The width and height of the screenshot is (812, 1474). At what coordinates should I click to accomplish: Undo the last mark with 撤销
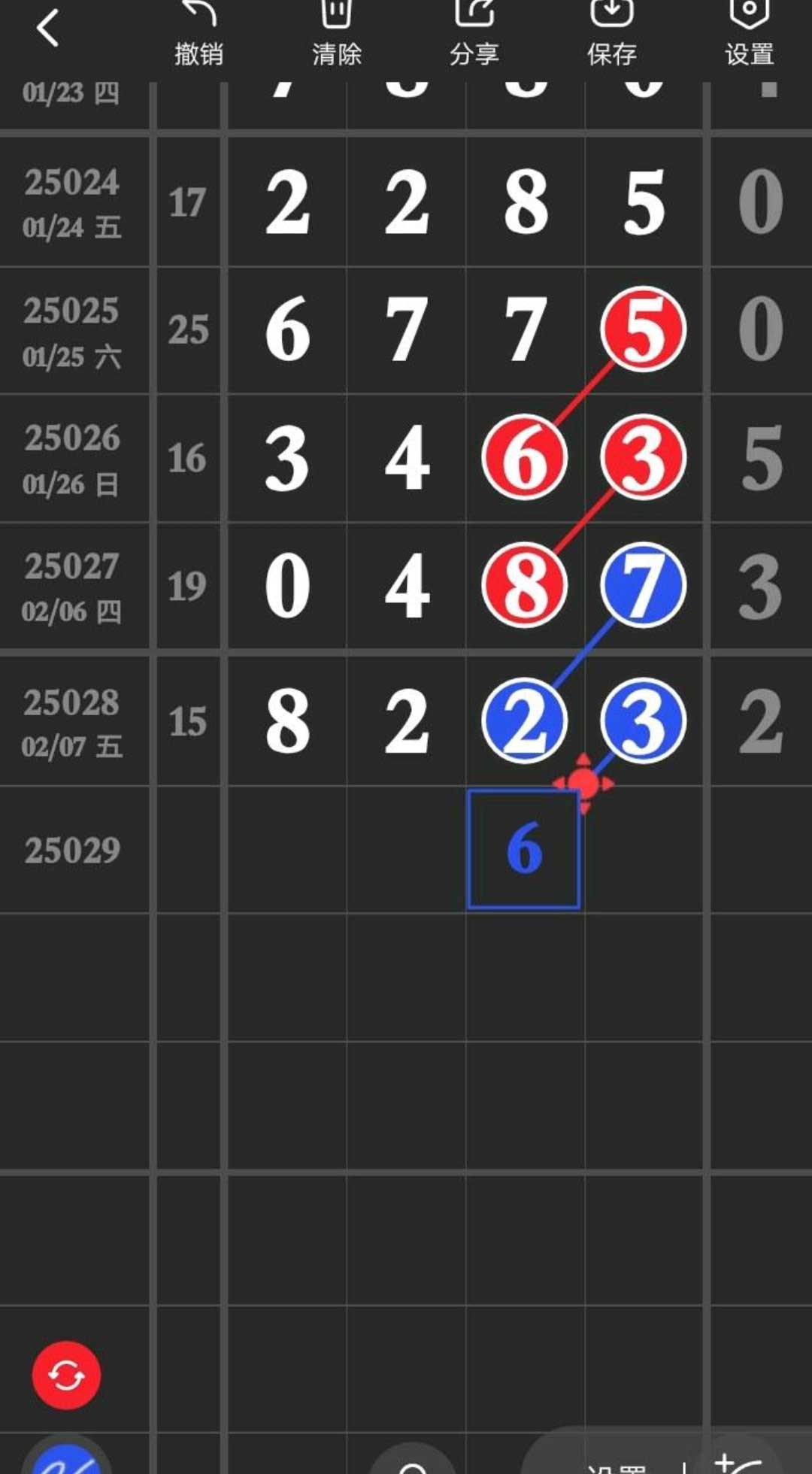point(198,34)
